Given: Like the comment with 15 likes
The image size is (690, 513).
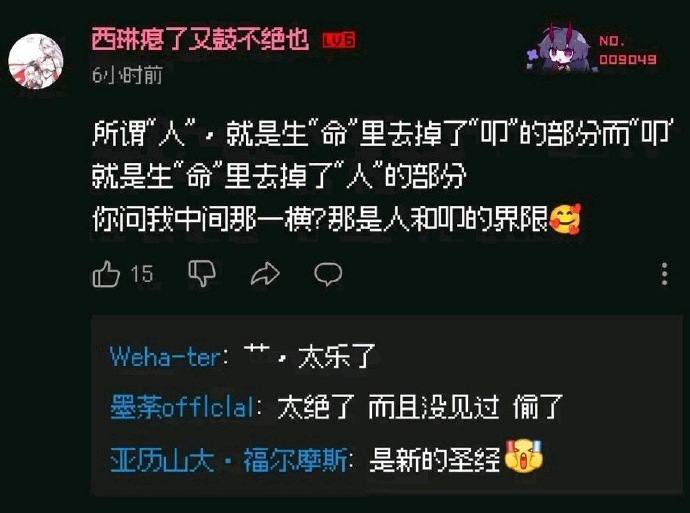Looking at the screenshot, I should pos(106,274).
